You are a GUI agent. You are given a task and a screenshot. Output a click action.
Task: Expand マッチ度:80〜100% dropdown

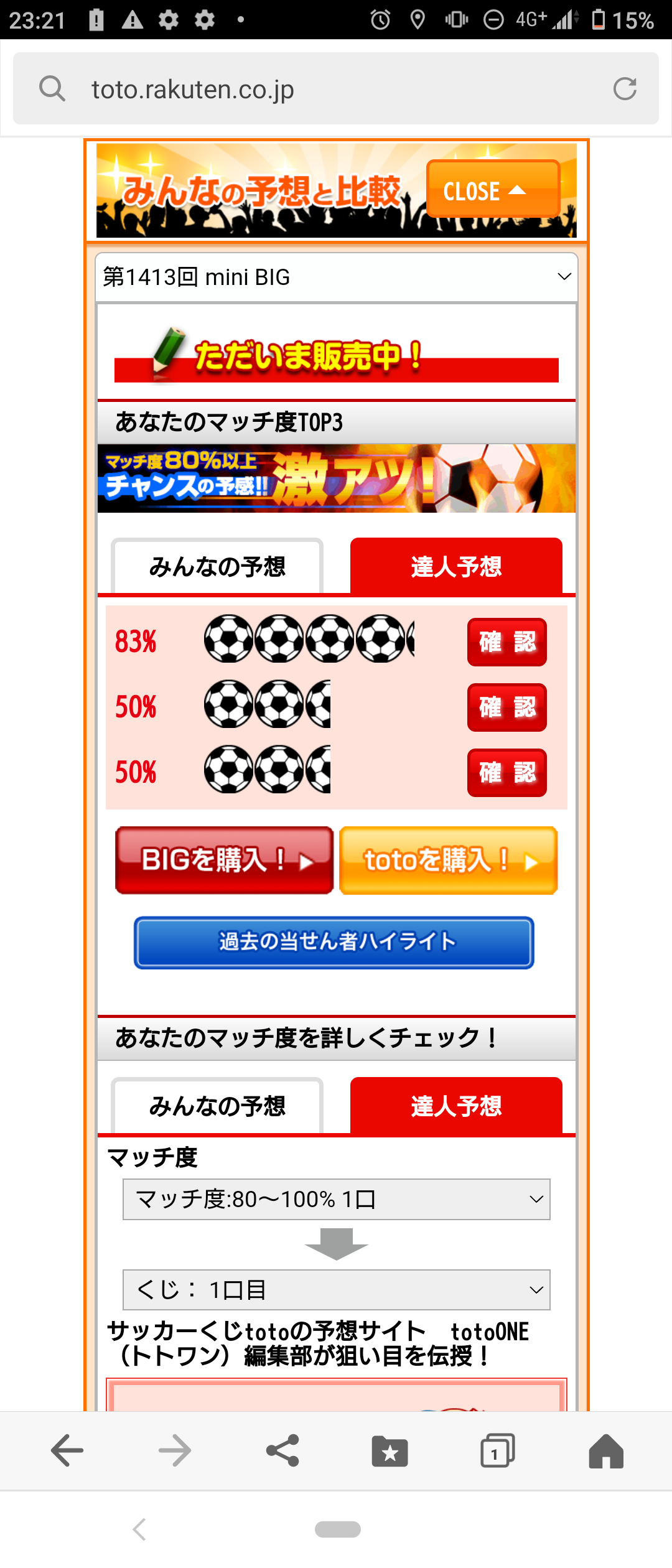(337, 1199)
